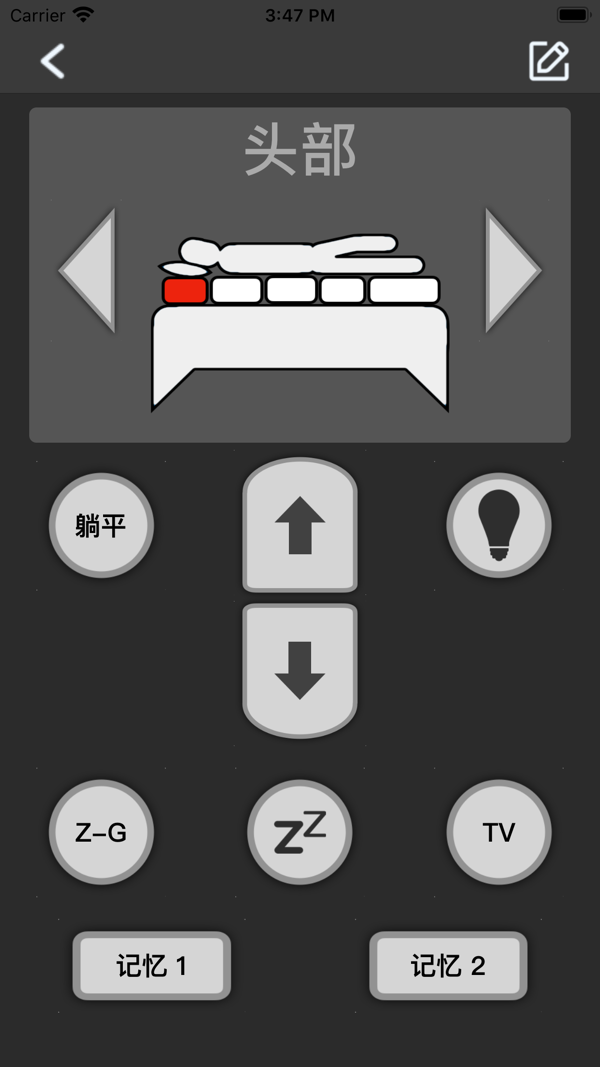Image resolution: width=600 pixels, height=1067 pixels.
Task: Toggle the light bulb button
Action: [498, 525]
